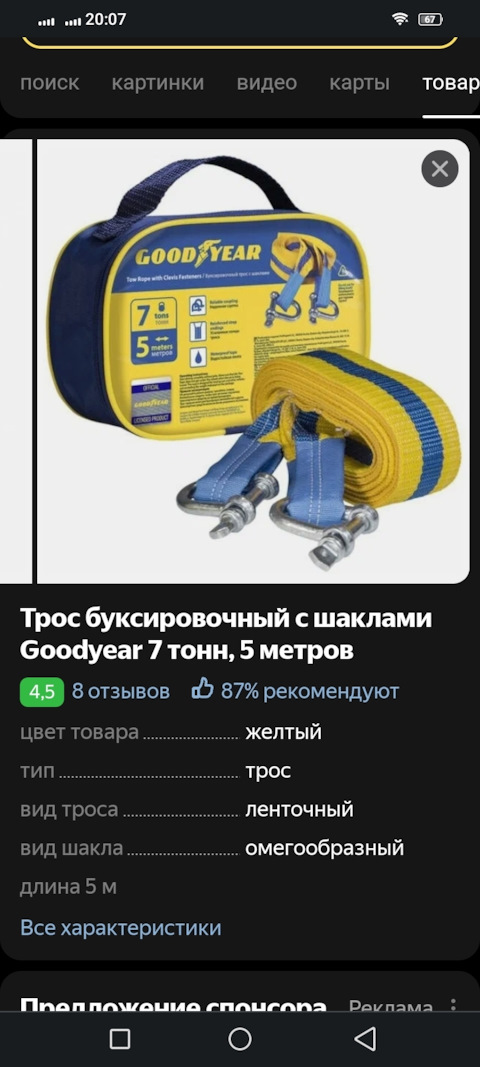Screen dimensions: 480x1067
Task: Switch to the поиск tab
Action: pyautogui.click(x=50, y=83)
